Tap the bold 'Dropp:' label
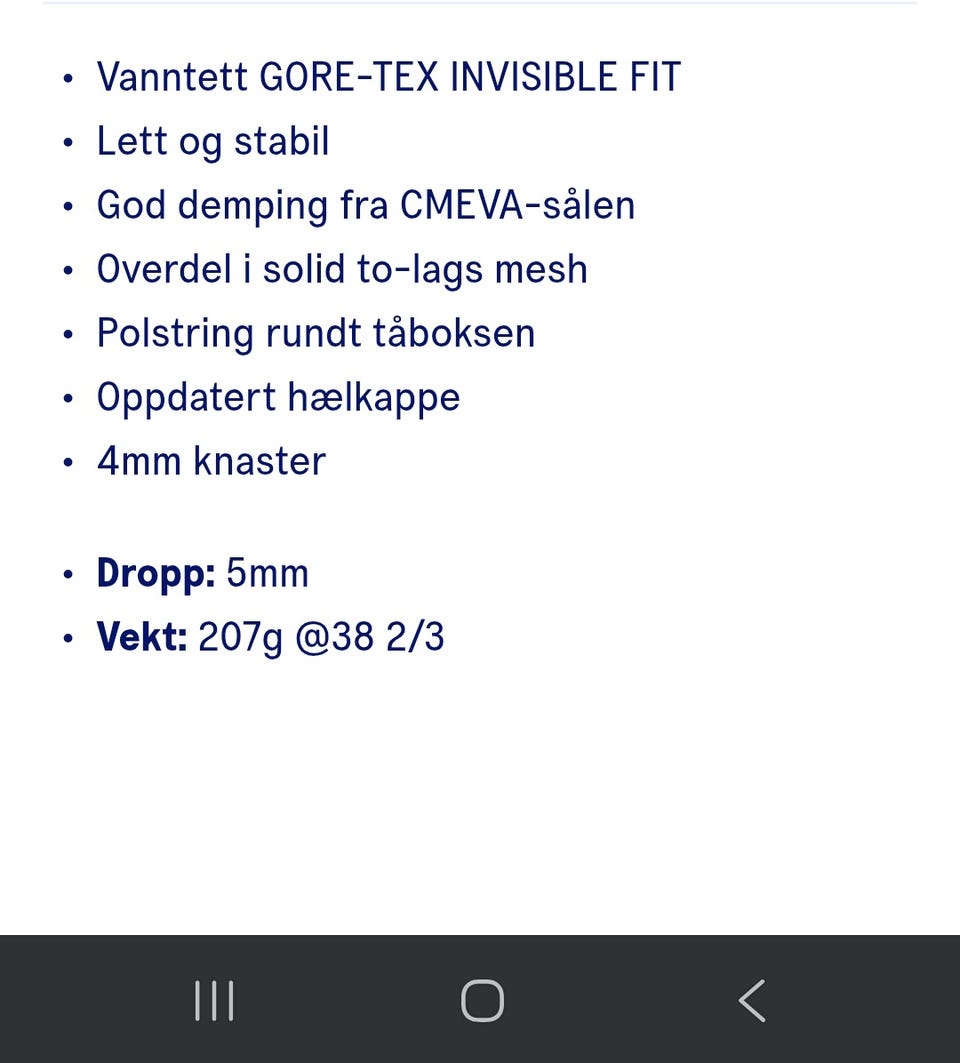 pos(156,573)
